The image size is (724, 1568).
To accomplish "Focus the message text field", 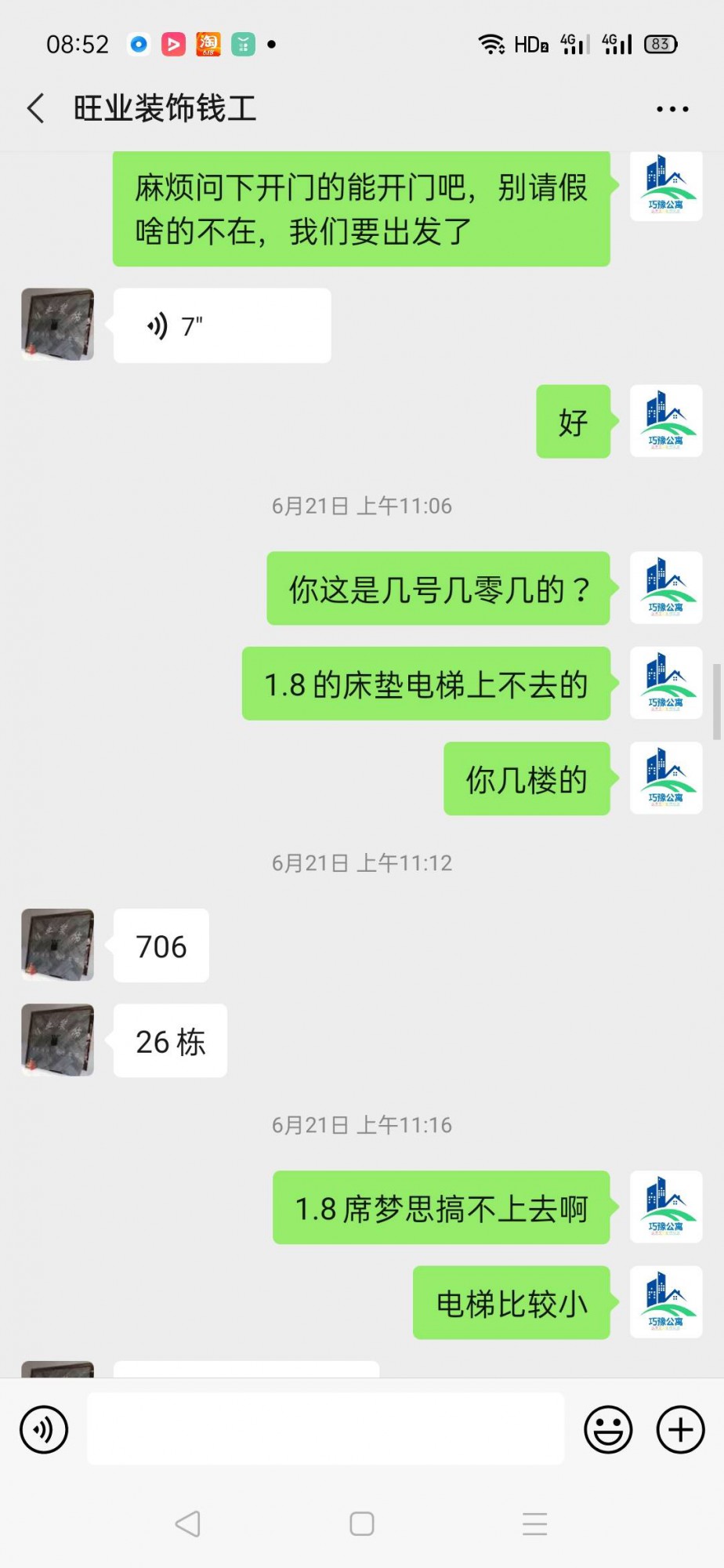I will (325, 1429).
